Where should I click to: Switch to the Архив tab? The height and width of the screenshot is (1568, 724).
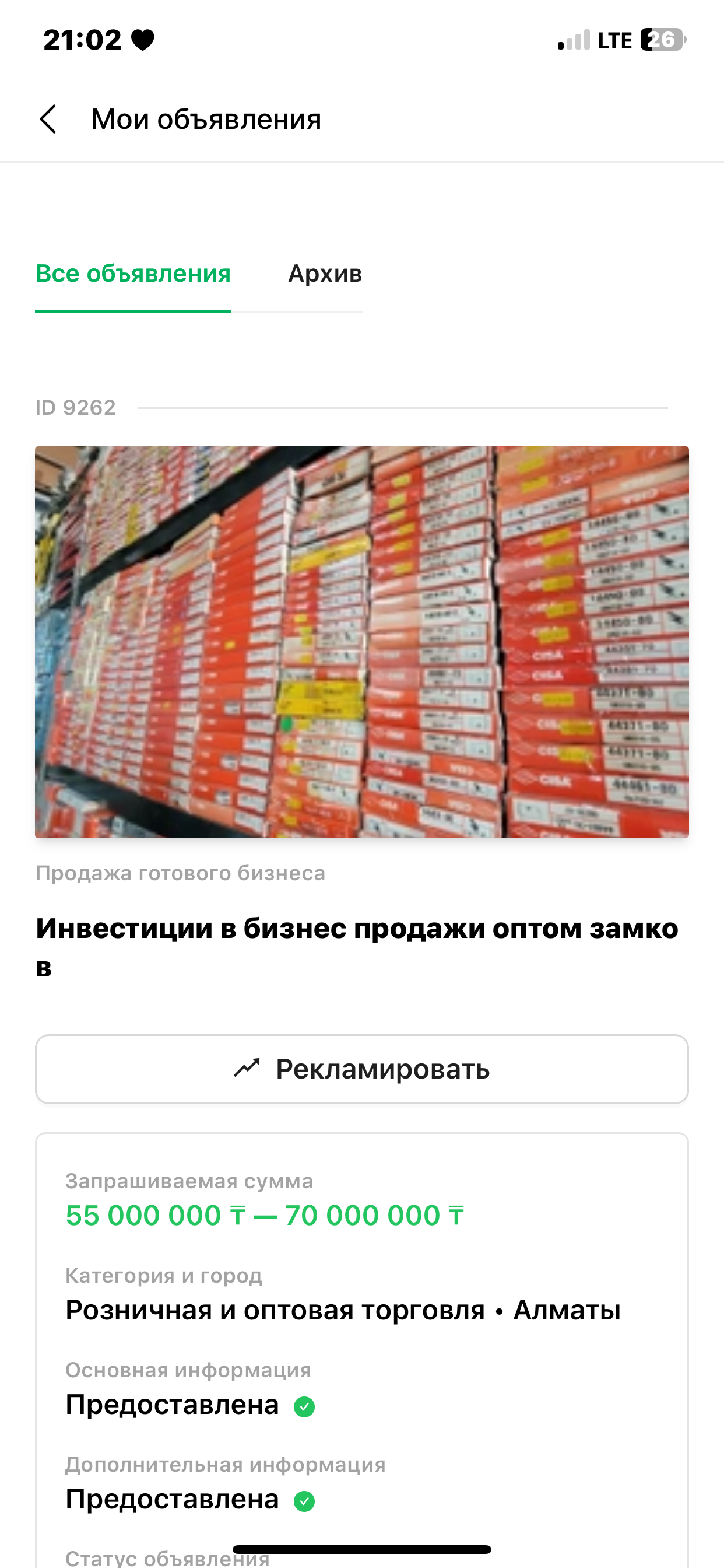[325, 274]
